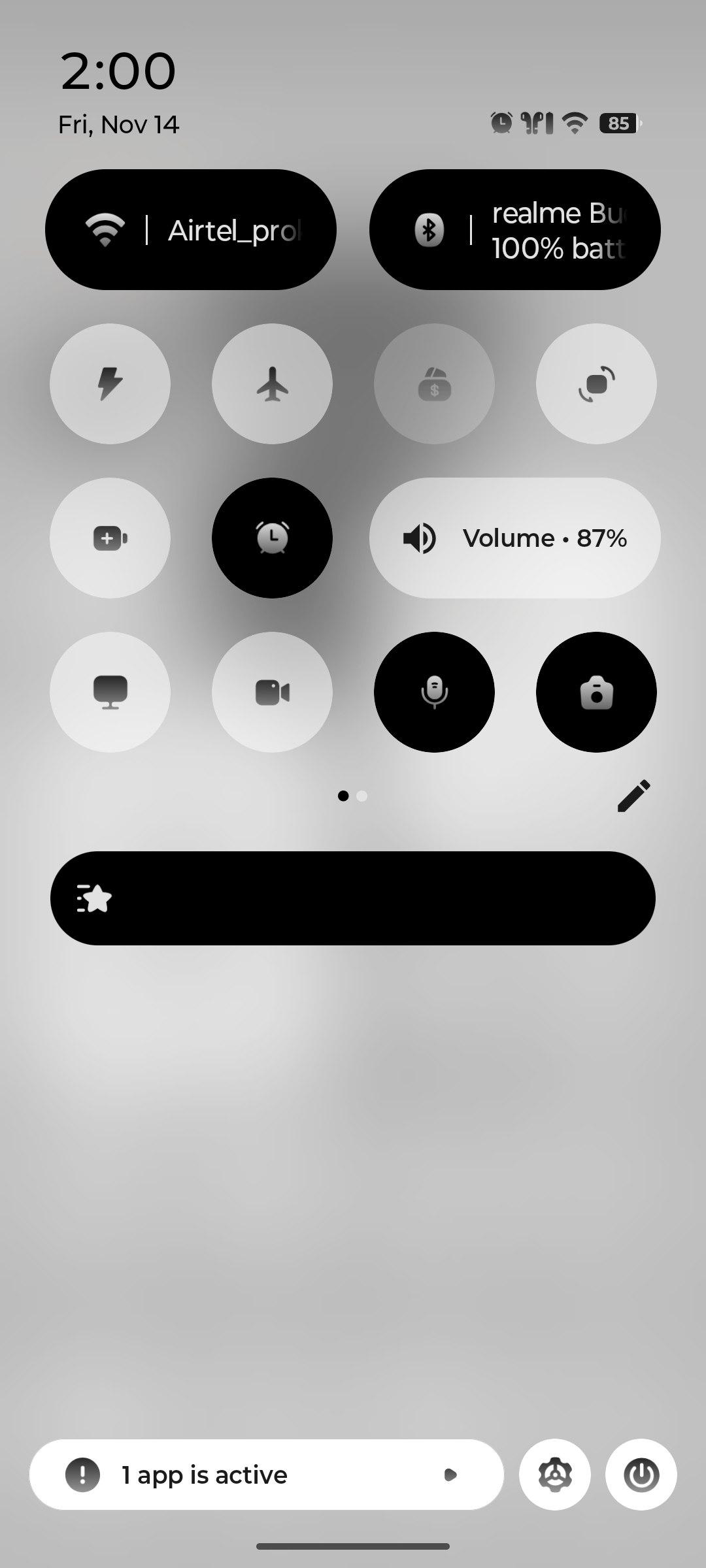
Task: Turn on the lightning bolt quick tile
Action: pos(110,384)
